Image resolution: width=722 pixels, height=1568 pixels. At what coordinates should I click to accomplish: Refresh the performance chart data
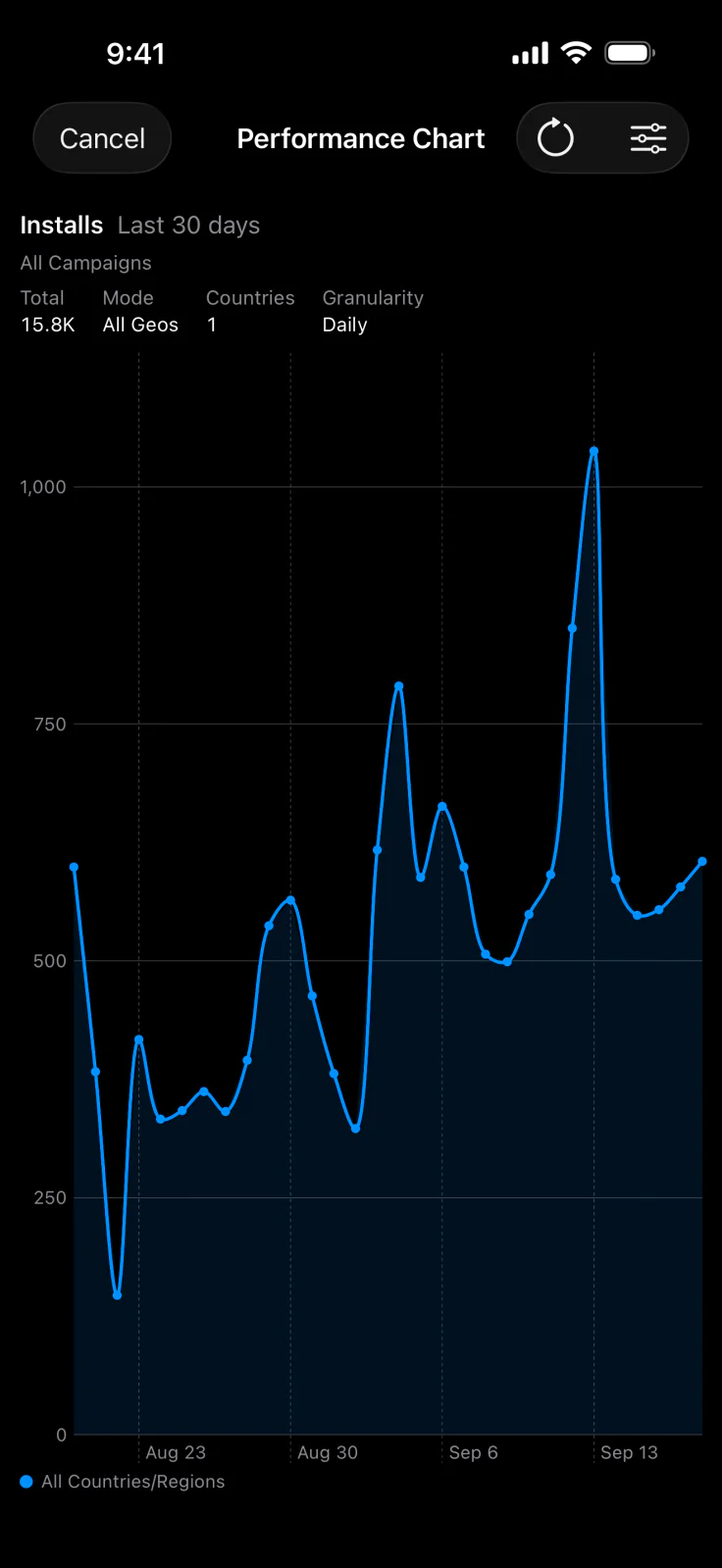pyautogui.click(x=555, y=138)
